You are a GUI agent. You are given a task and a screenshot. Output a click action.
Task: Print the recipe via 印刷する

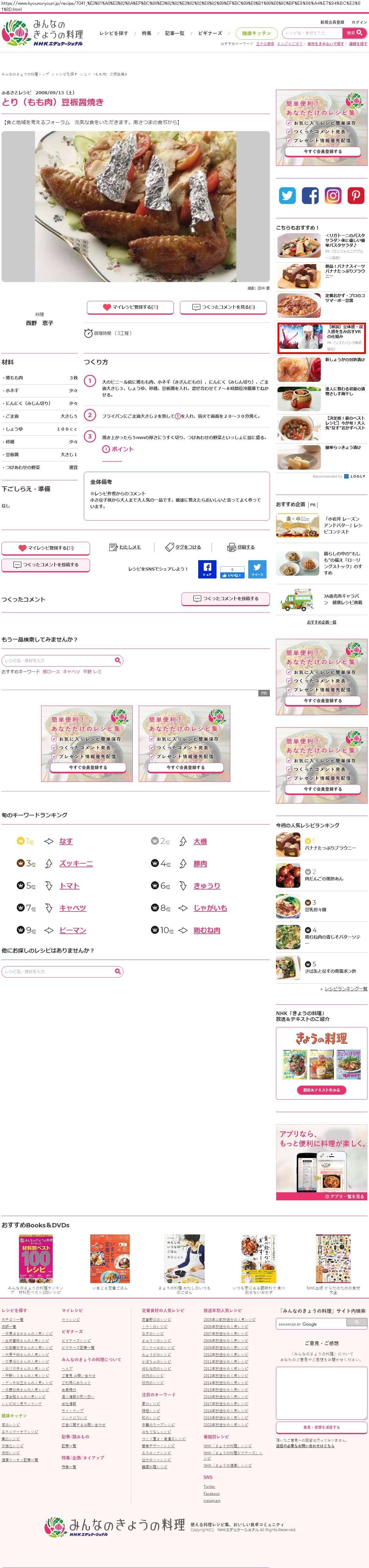(x=241, y=547)
